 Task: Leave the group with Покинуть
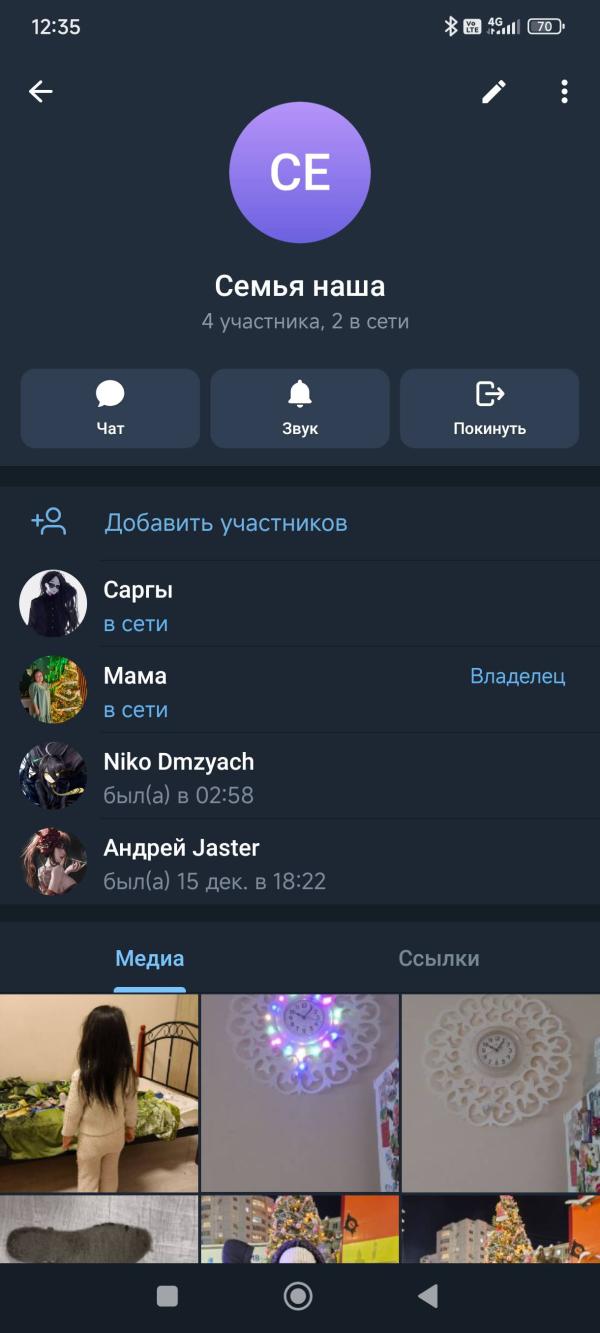(489, 408)
